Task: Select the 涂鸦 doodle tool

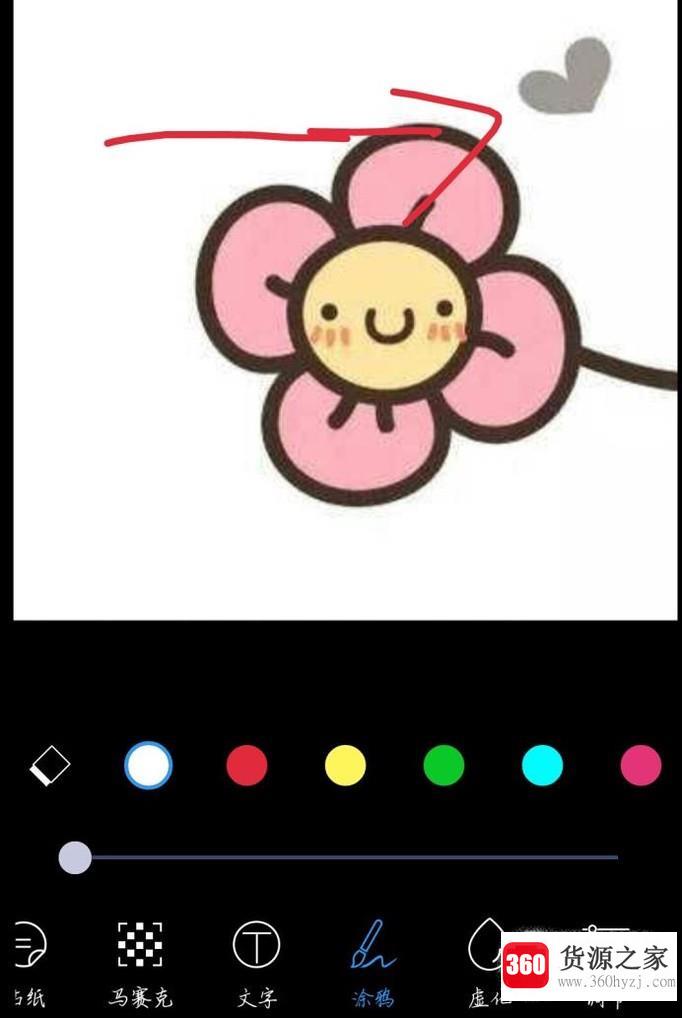Action: (x=372, y=958)
